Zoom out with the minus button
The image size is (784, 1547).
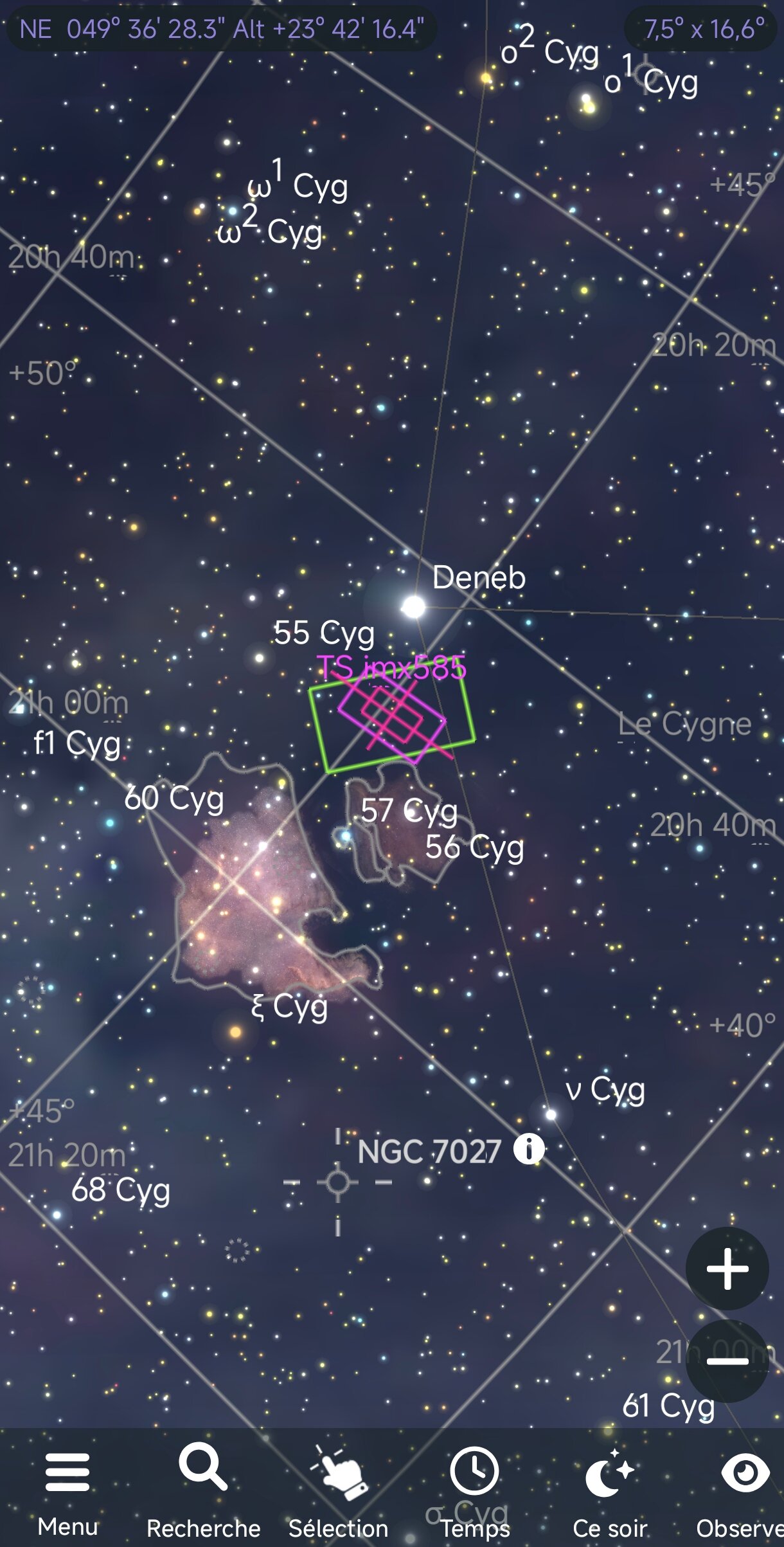tap(727, 1361)
